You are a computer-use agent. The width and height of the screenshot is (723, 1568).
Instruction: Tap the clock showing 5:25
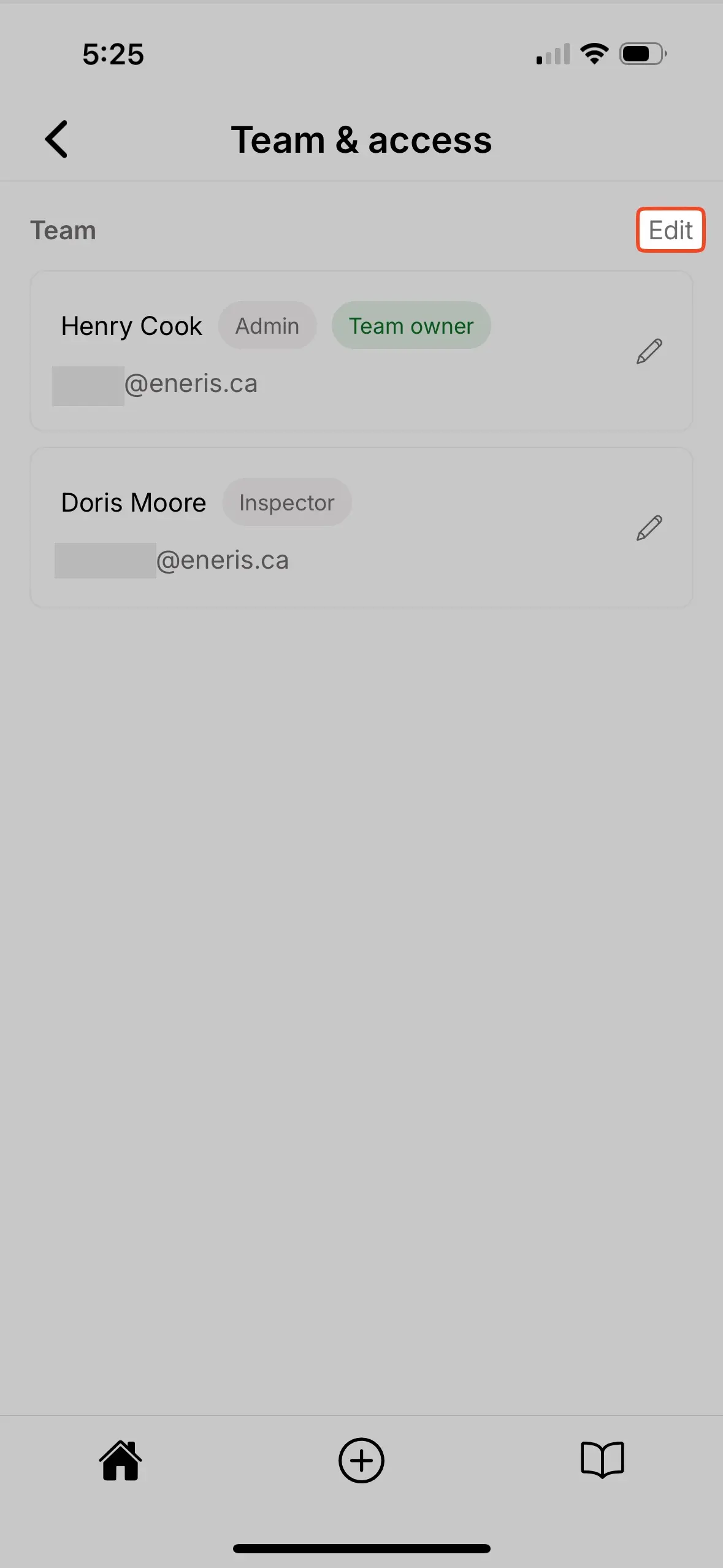pos(113,53)
